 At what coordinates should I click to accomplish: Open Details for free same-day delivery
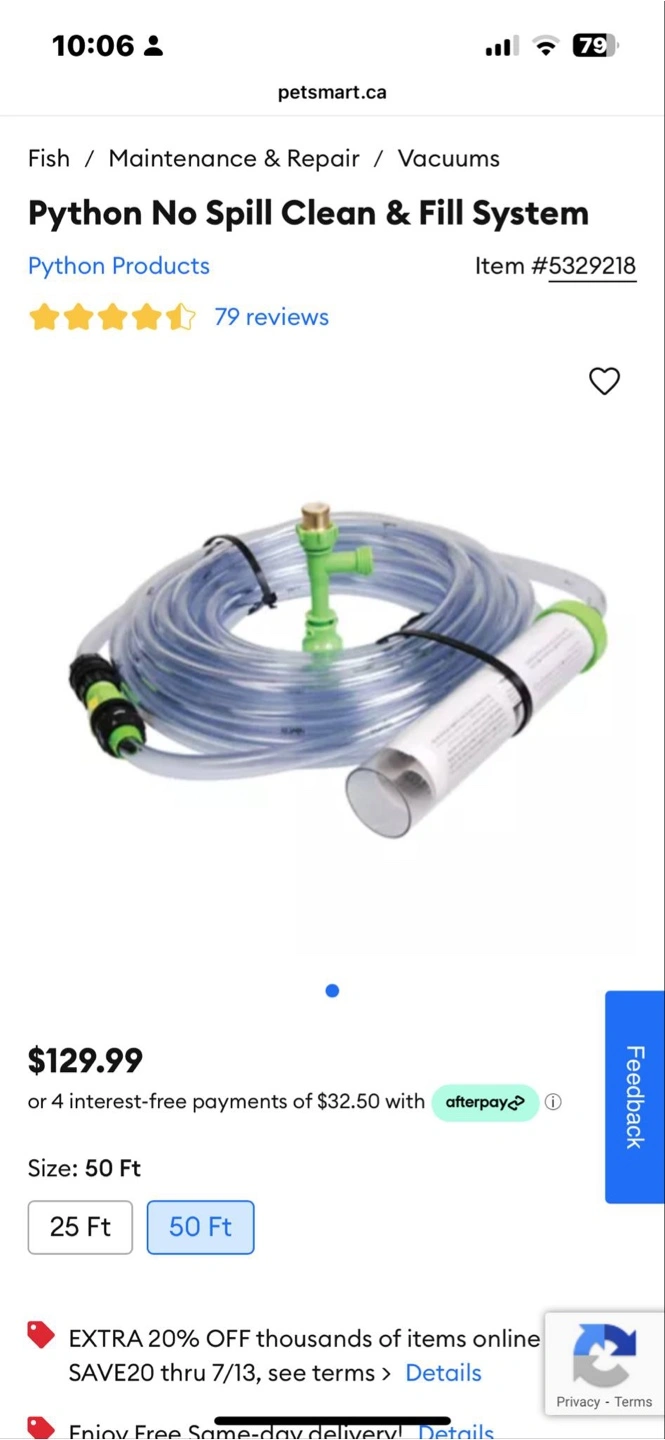coord(455,1431)
